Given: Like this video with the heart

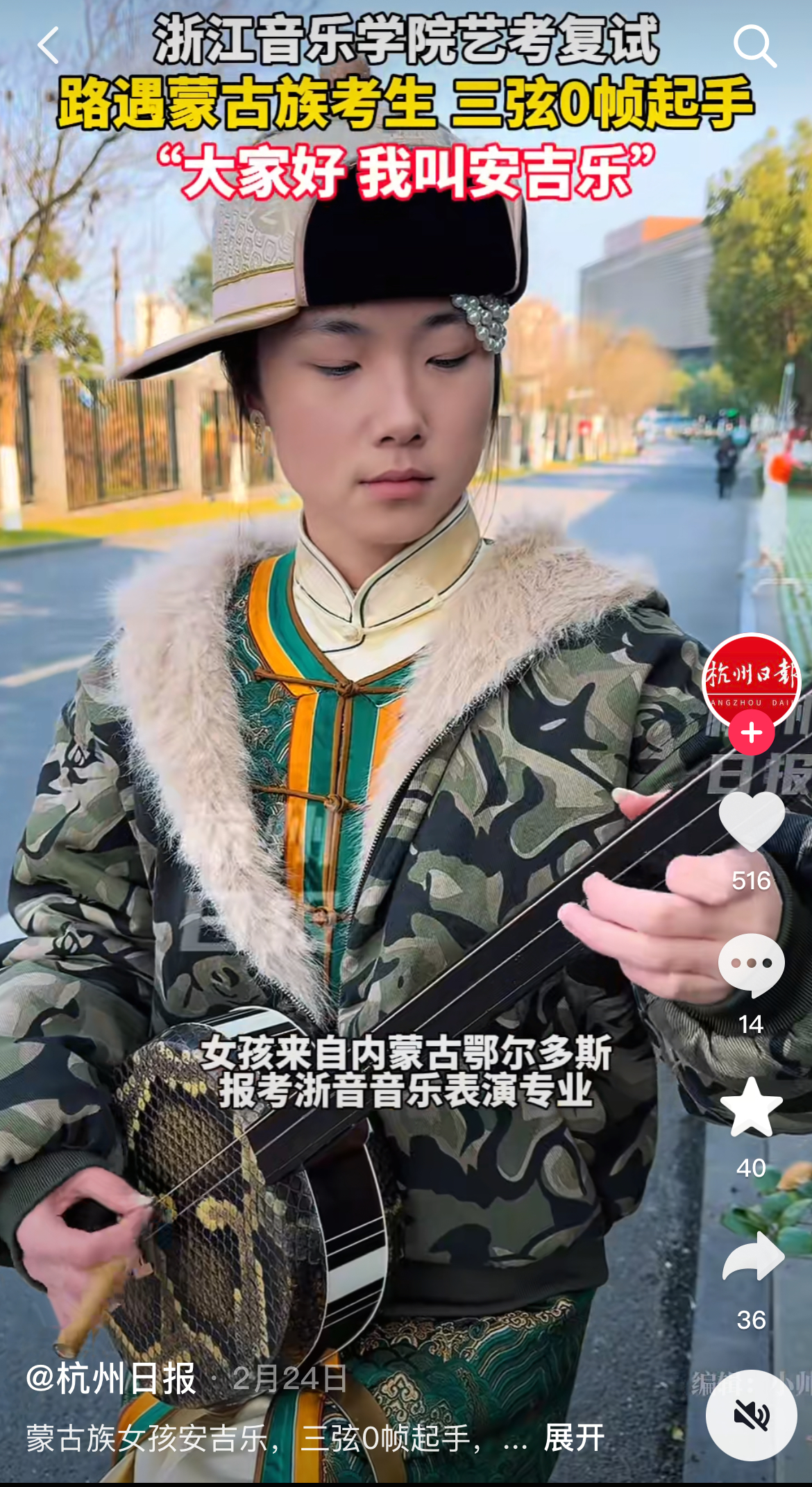Looking at the screenshot, I should pyautogui.click(x=751, y=822).
